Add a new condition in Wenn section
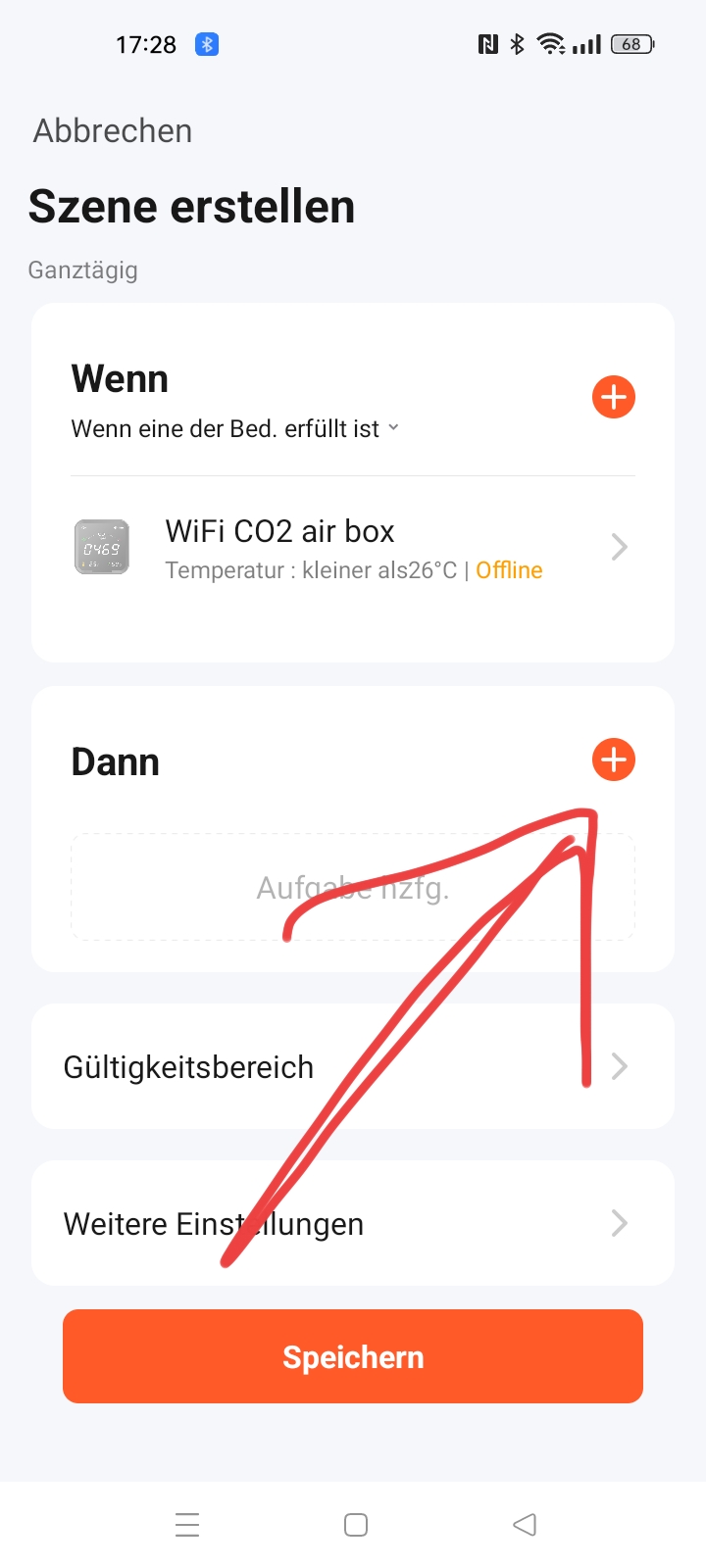This screenshot has height=1568, width=706. [614, 397]
